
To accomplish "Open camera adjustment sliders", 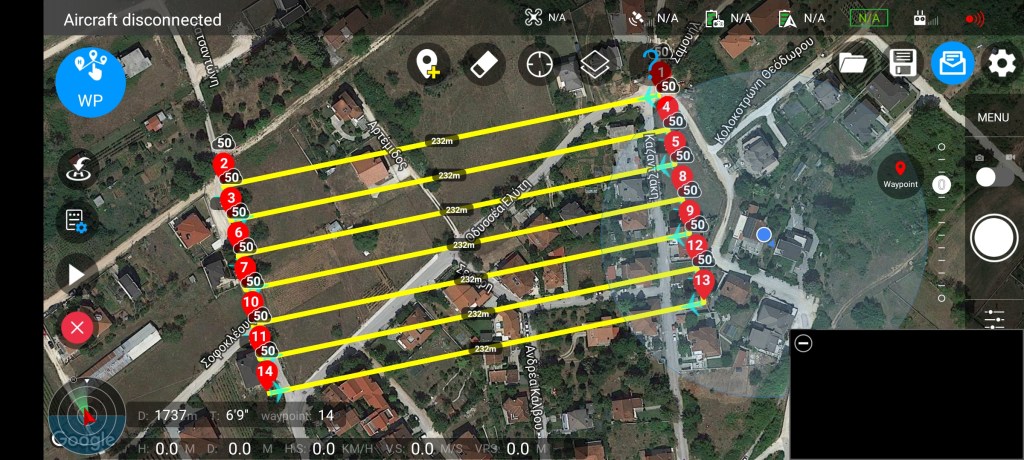I will (x=993, y=318).
